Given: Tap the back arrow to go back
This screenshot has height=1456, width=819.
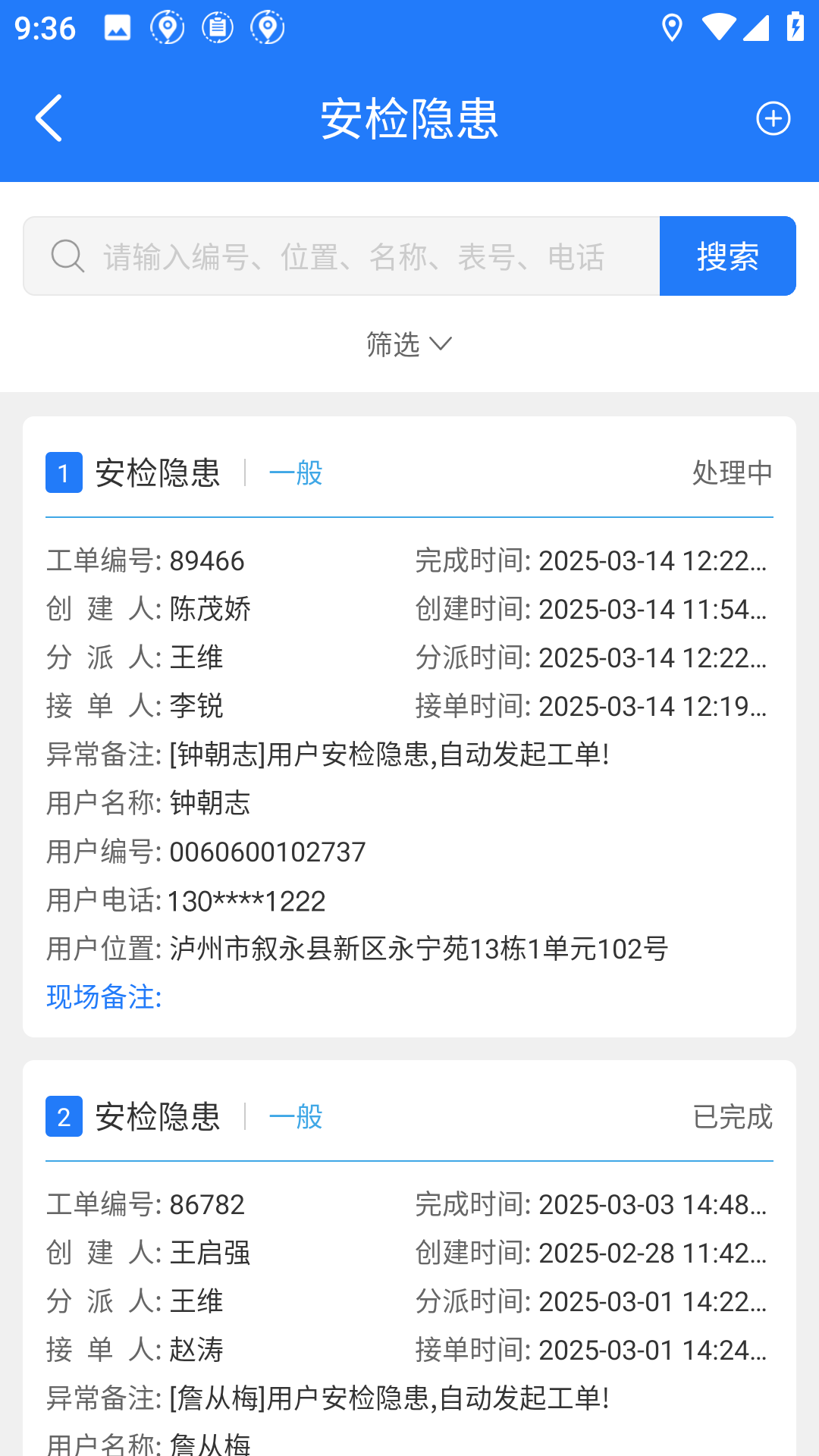Looking at the screenshot, I should [x=49, y=118].
